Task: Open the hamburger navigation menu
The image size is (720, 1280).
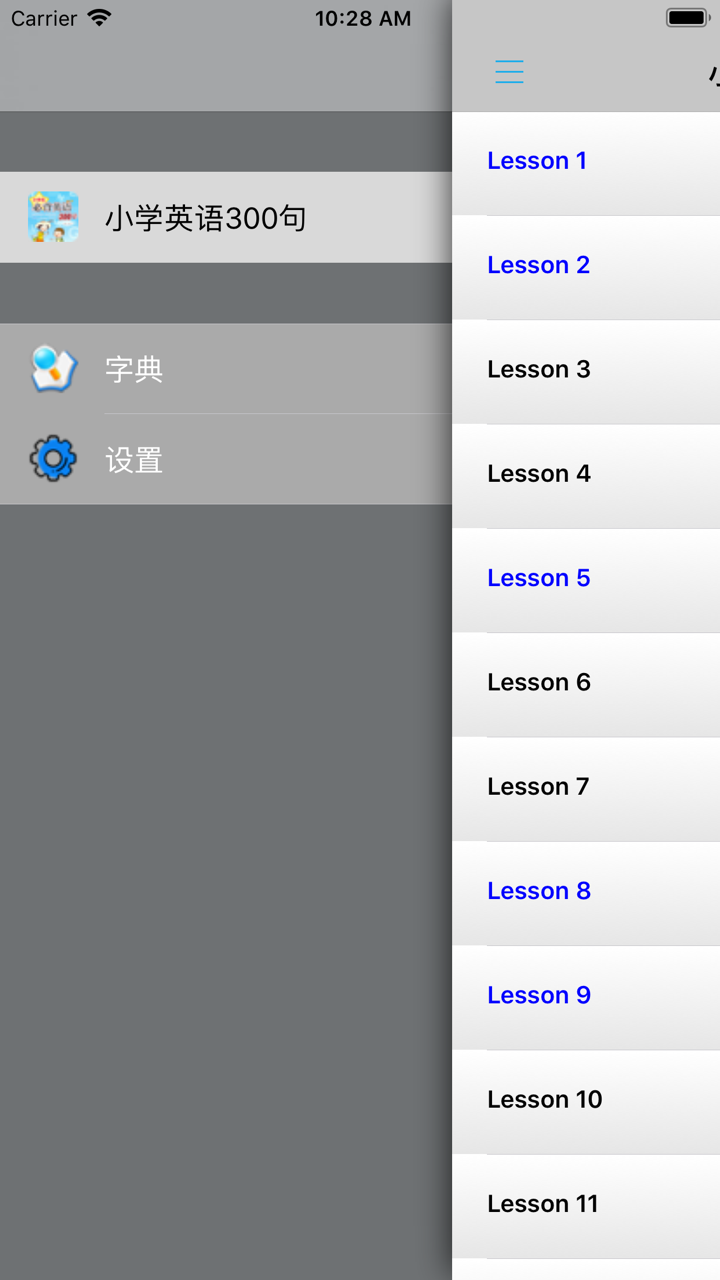Action: [509, 71]
